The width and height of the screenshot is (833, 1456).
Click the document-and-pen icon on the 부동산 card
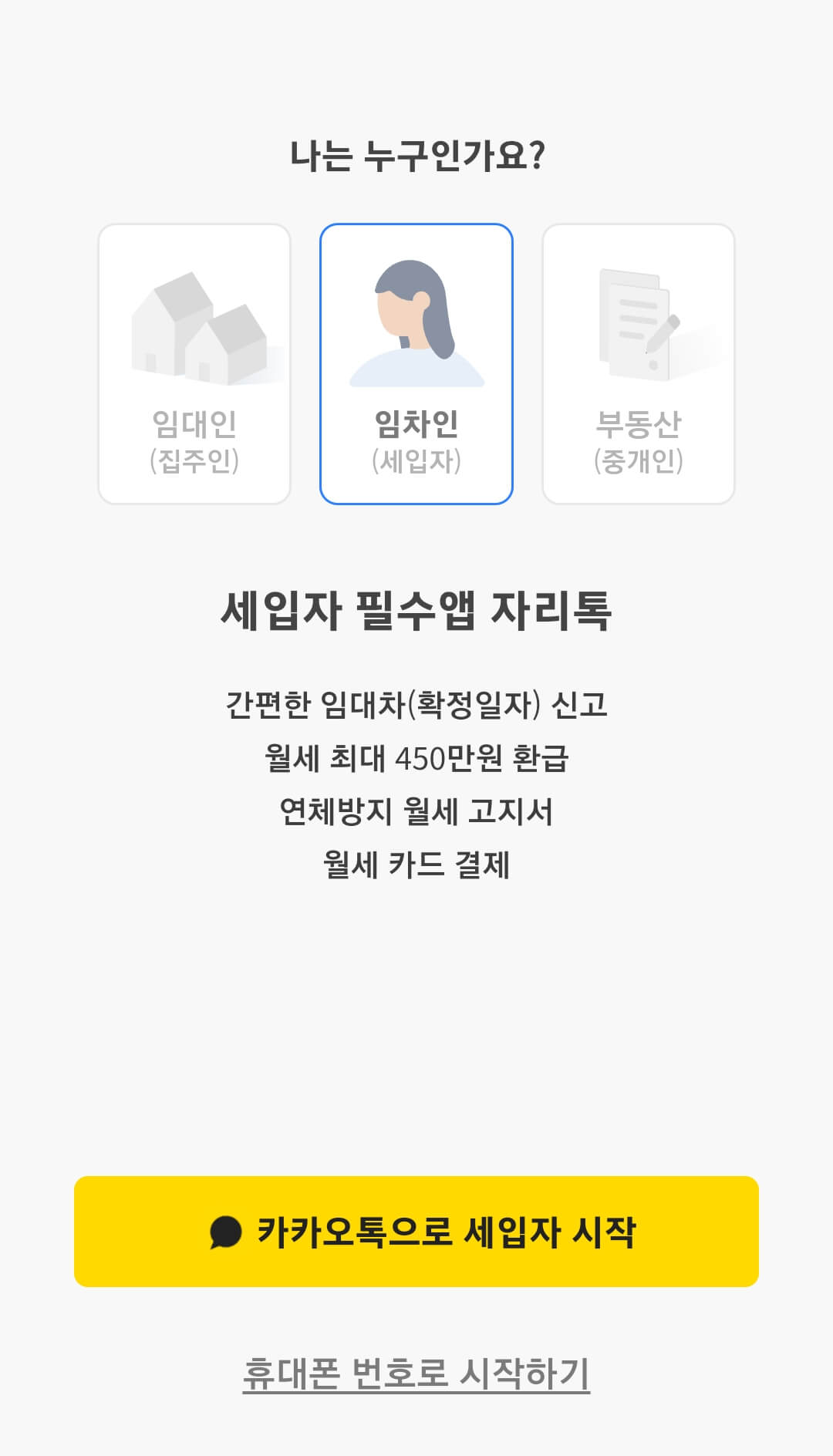pos(637,324)
